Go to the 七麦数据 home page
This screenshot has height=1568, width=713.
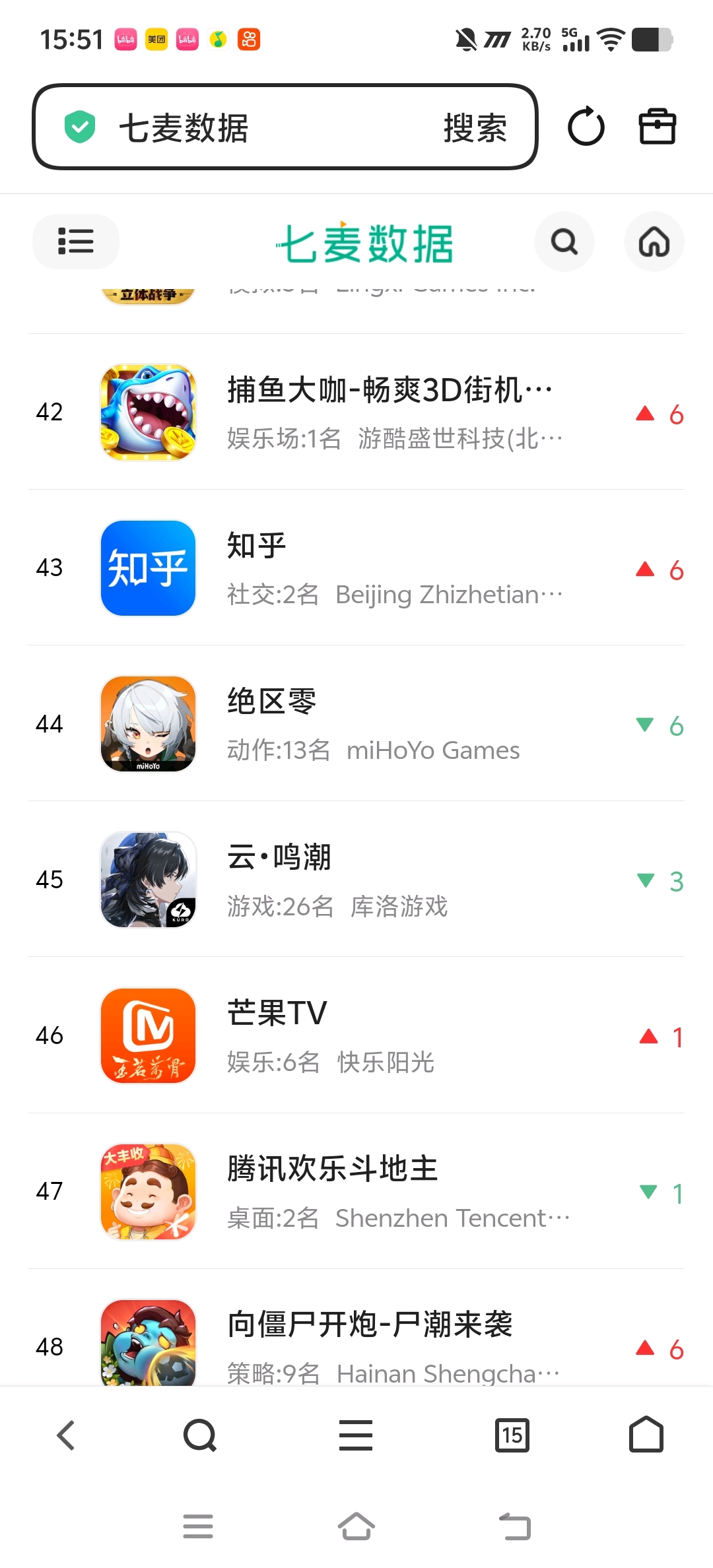[x=654, y=242]
